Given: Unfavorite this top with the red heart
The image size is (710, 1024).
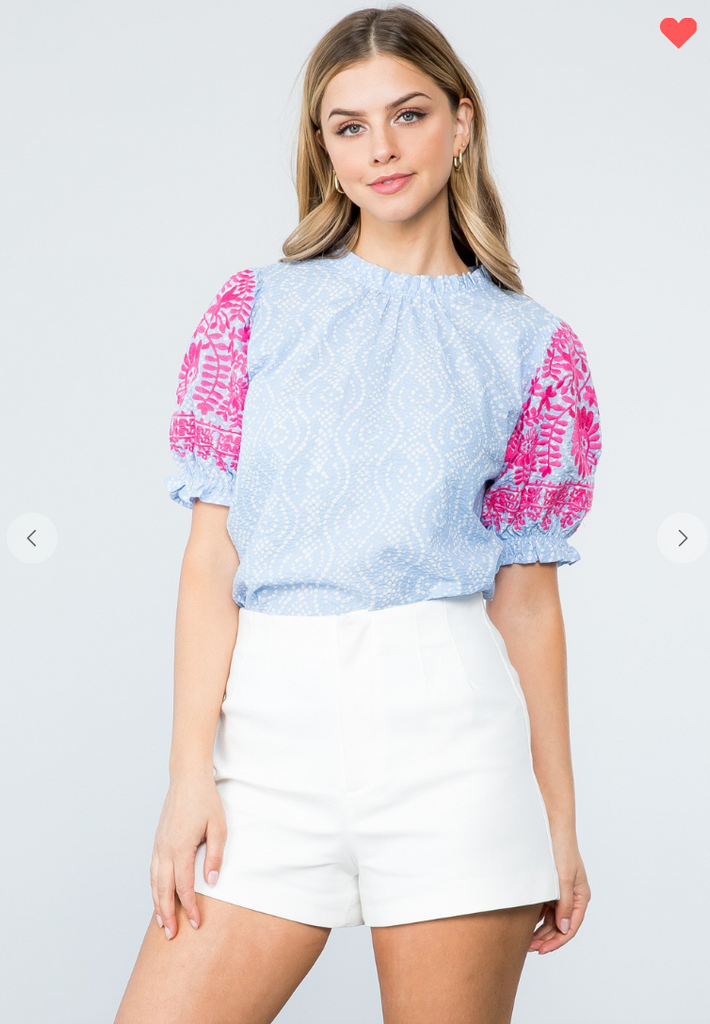Looking at the screenshot, I should (677, 32).
